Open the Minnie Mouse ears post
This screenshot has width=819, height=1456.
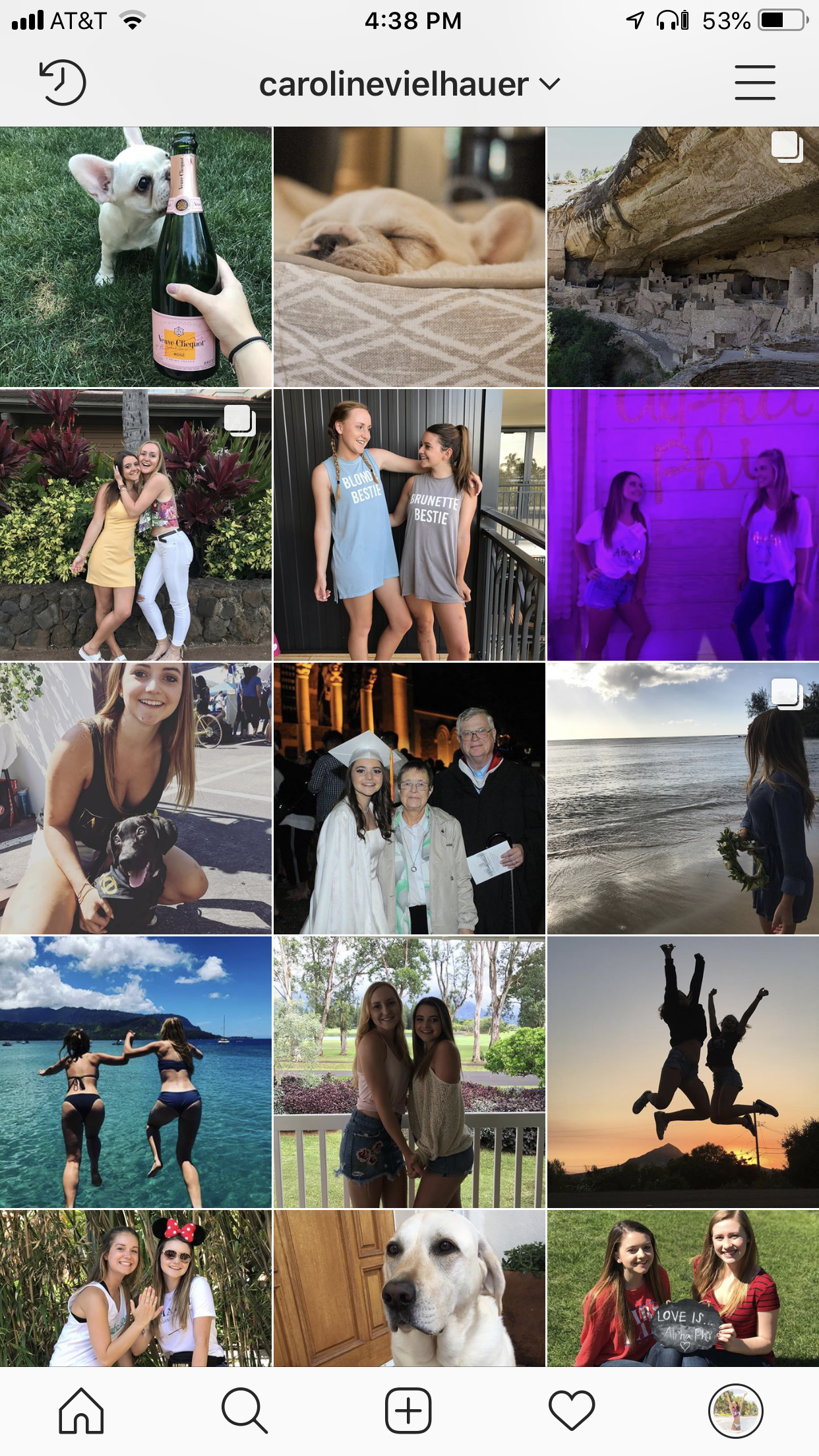(x=136, y=1288)
